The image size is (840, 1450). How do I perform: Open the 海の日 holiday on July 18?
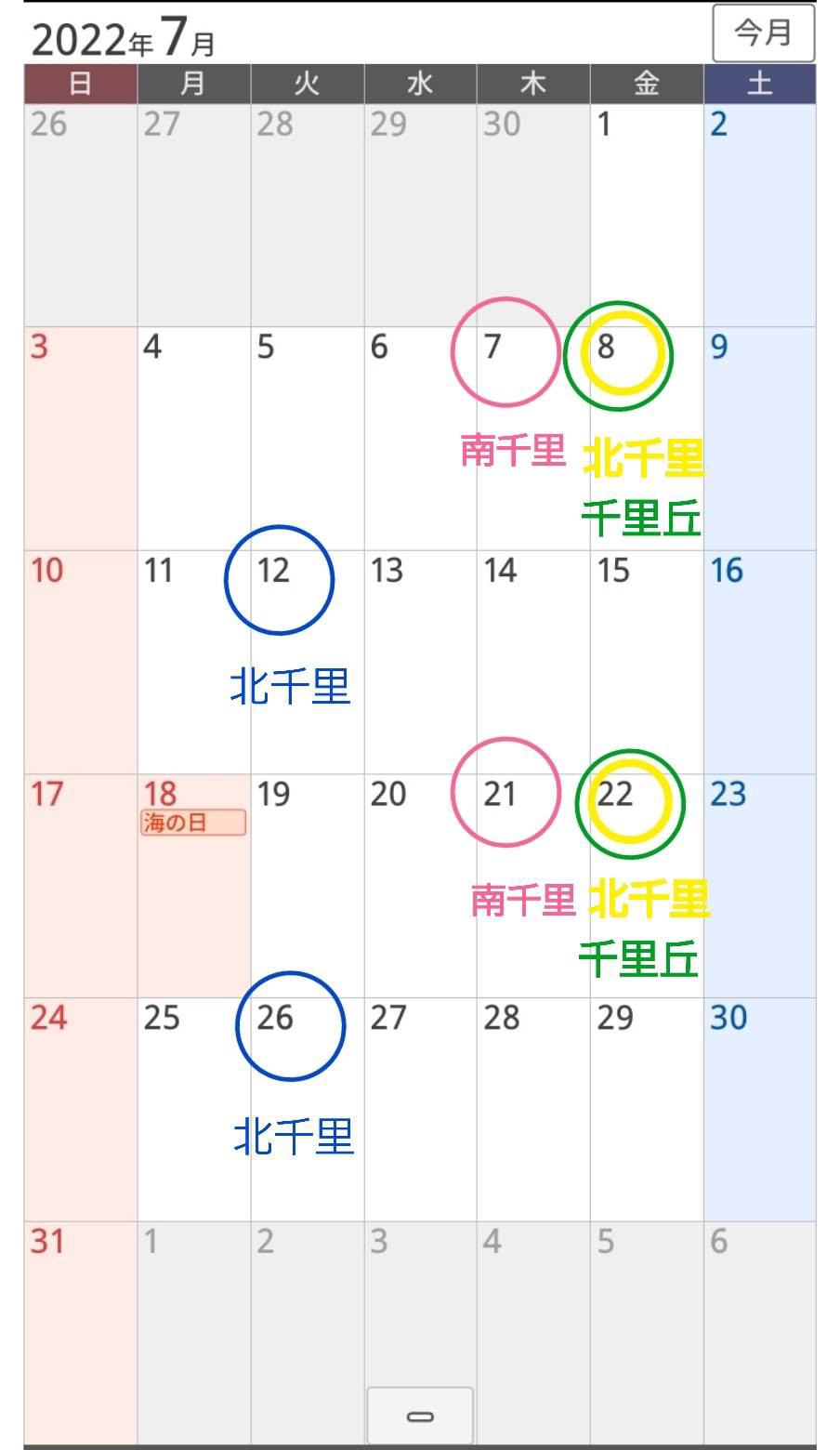pyautogui.click(x=193, y=823)
